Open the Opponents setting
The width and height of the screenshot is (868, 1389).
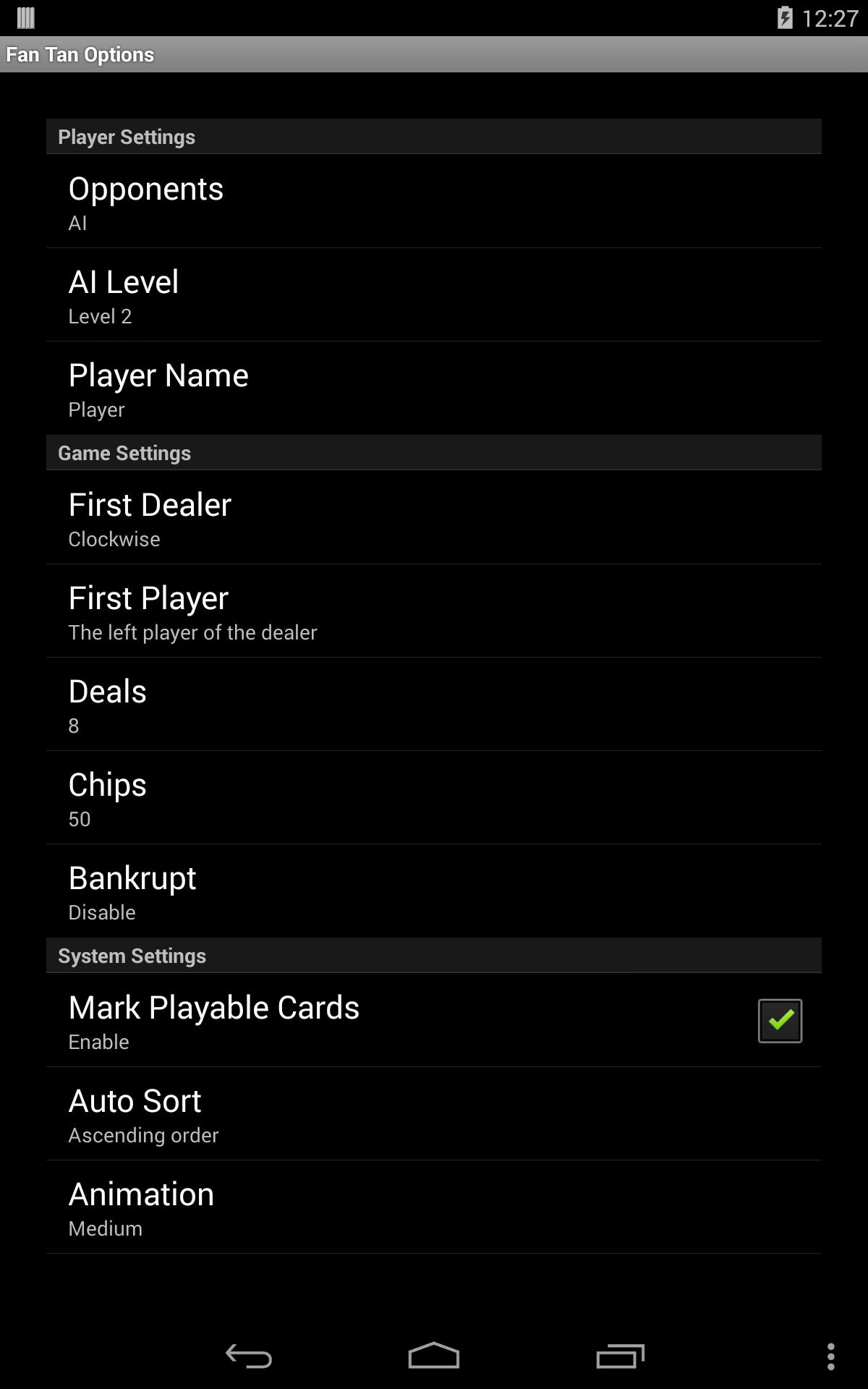434,201
